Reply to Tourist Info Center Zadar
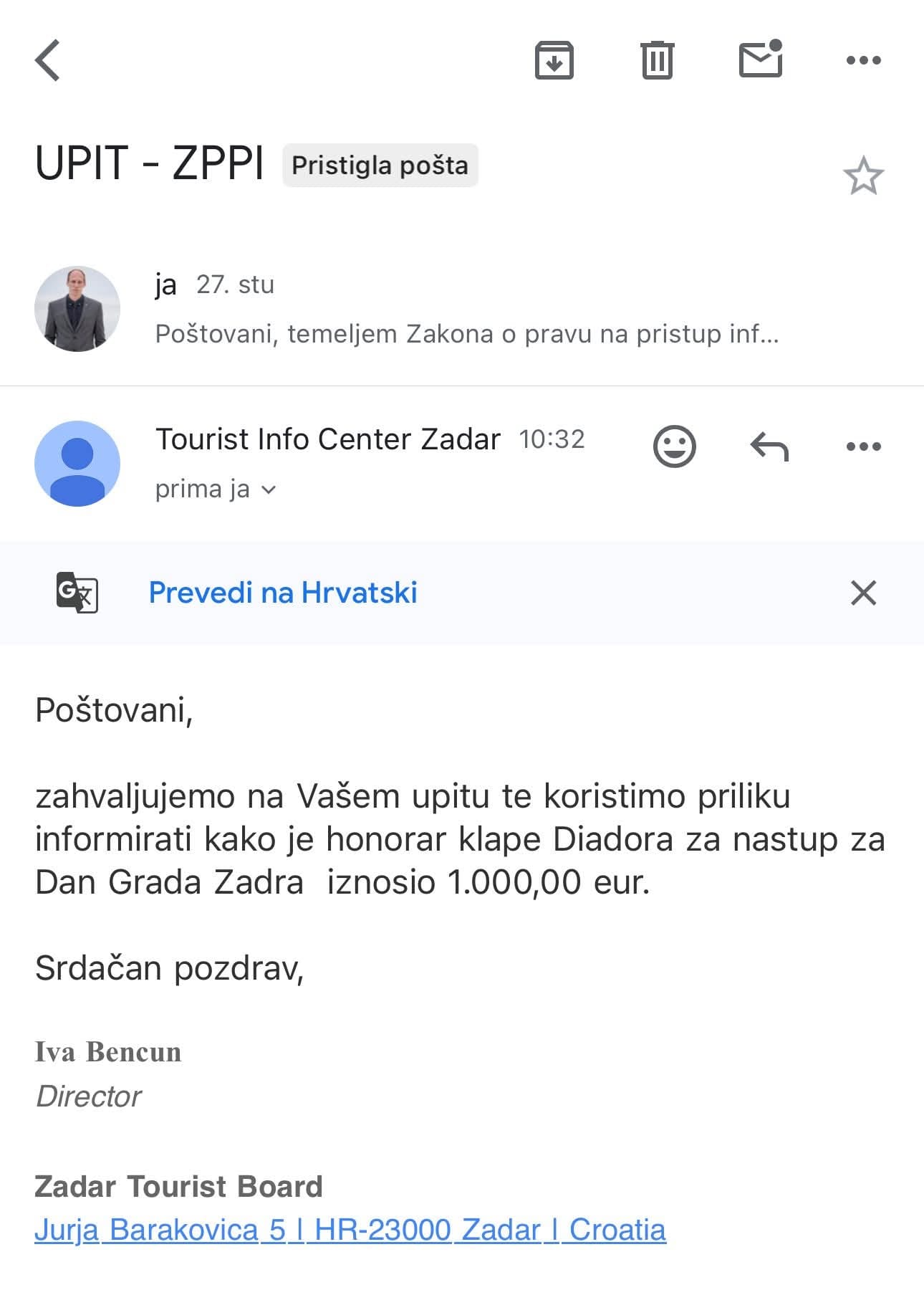The image size is (924, 1295). click(769, 446)
